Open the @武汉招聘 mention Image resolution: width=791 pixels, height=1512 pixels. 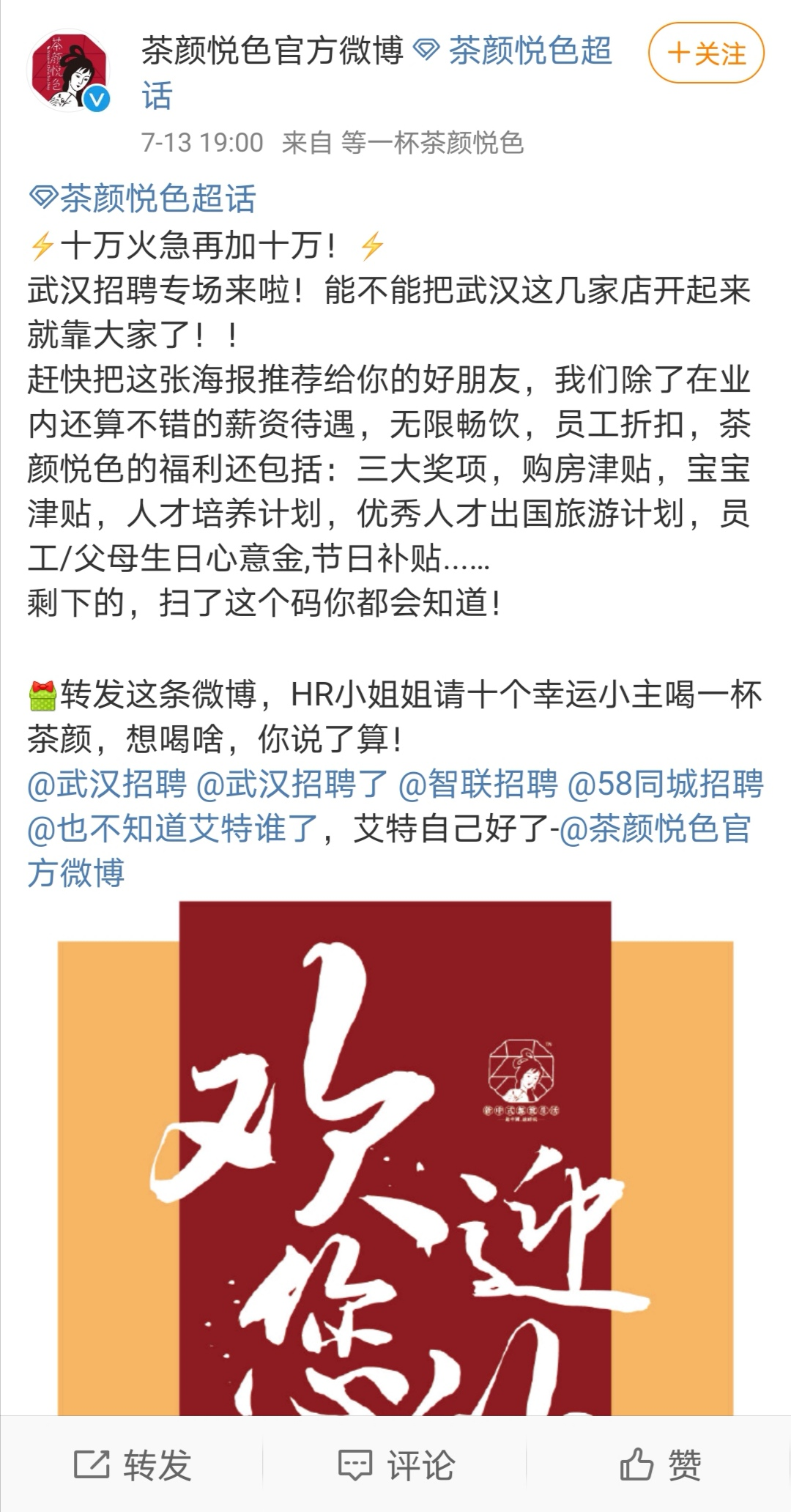[107, 784]
